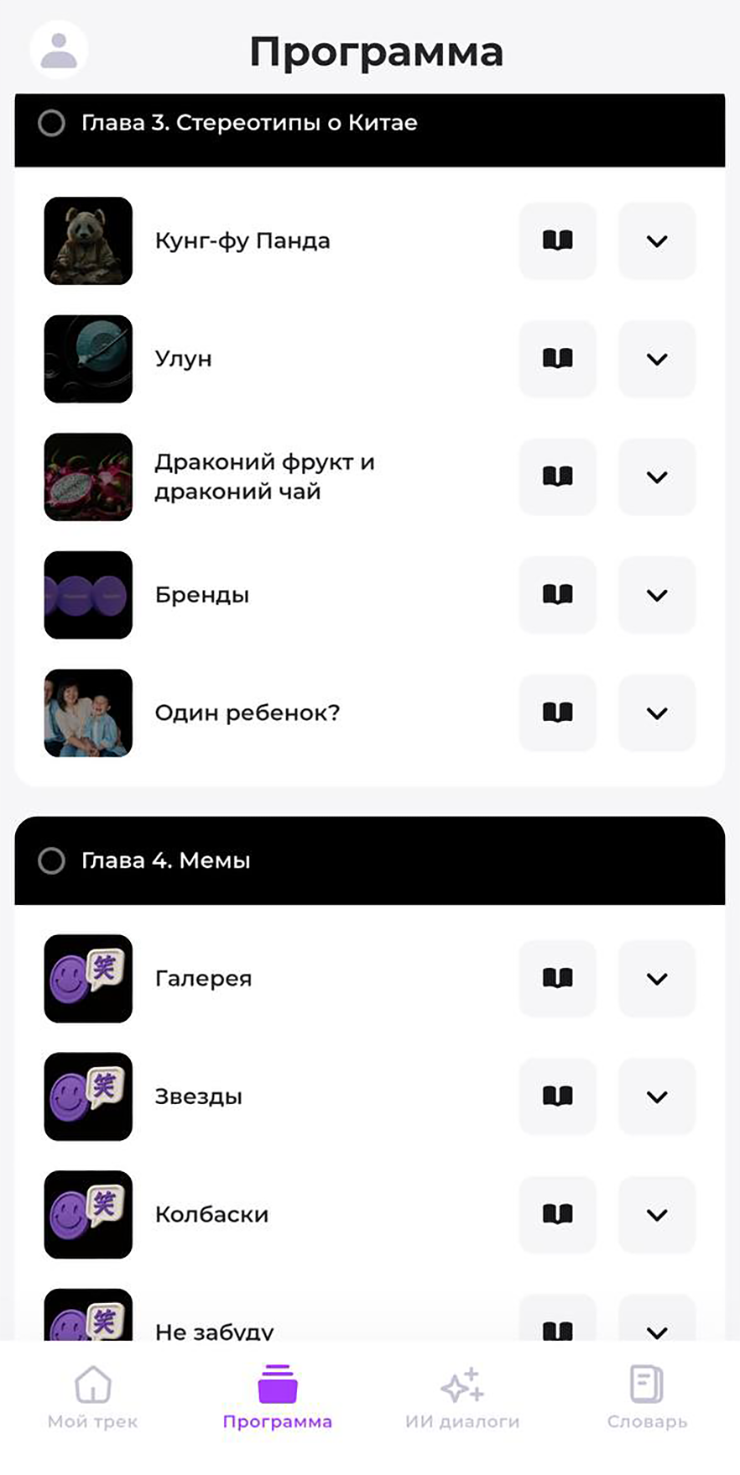Viewport: 740px width, 1475px height.
Task: Open the book icon for Кунг-фу Панда
Action: coord(557,241)
